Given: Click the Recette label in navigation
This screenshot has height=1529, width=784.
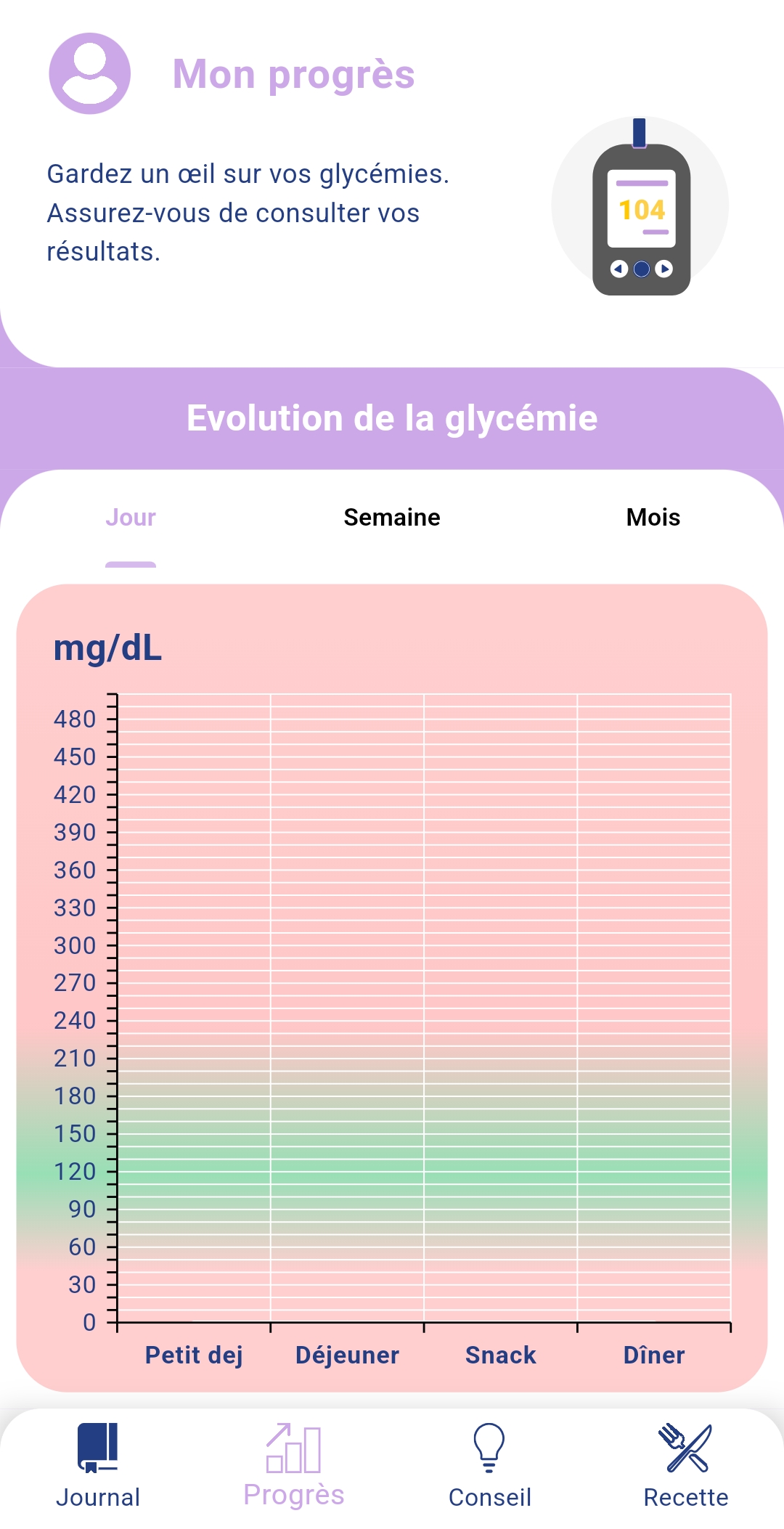Looking at the screenshot, I should coord(686,1497).
